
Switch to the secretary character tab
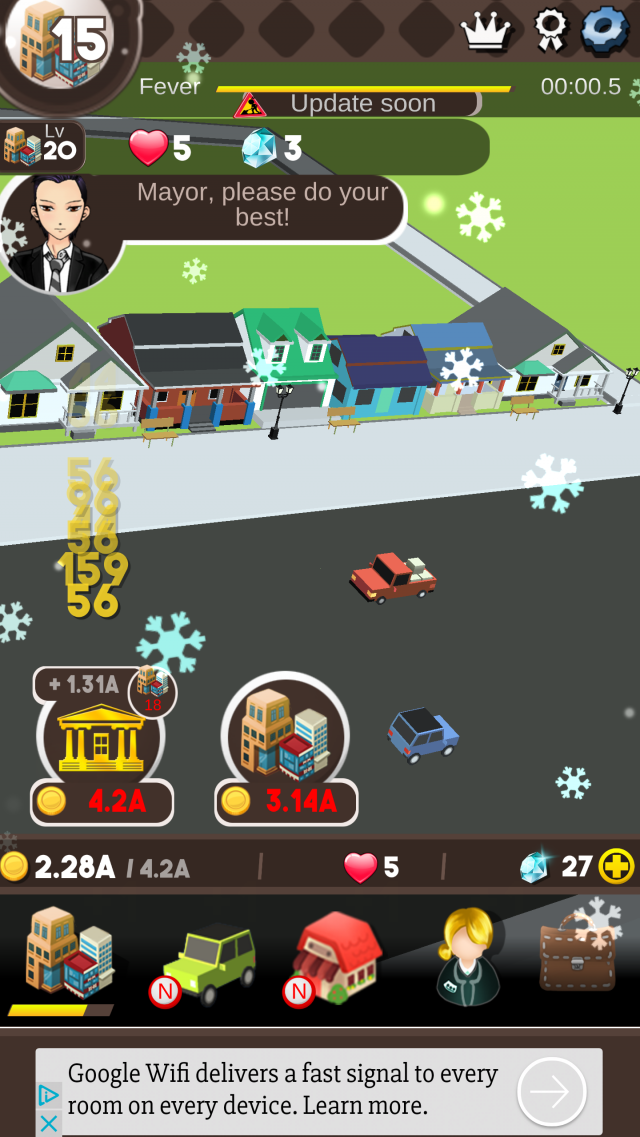(468, 958)
